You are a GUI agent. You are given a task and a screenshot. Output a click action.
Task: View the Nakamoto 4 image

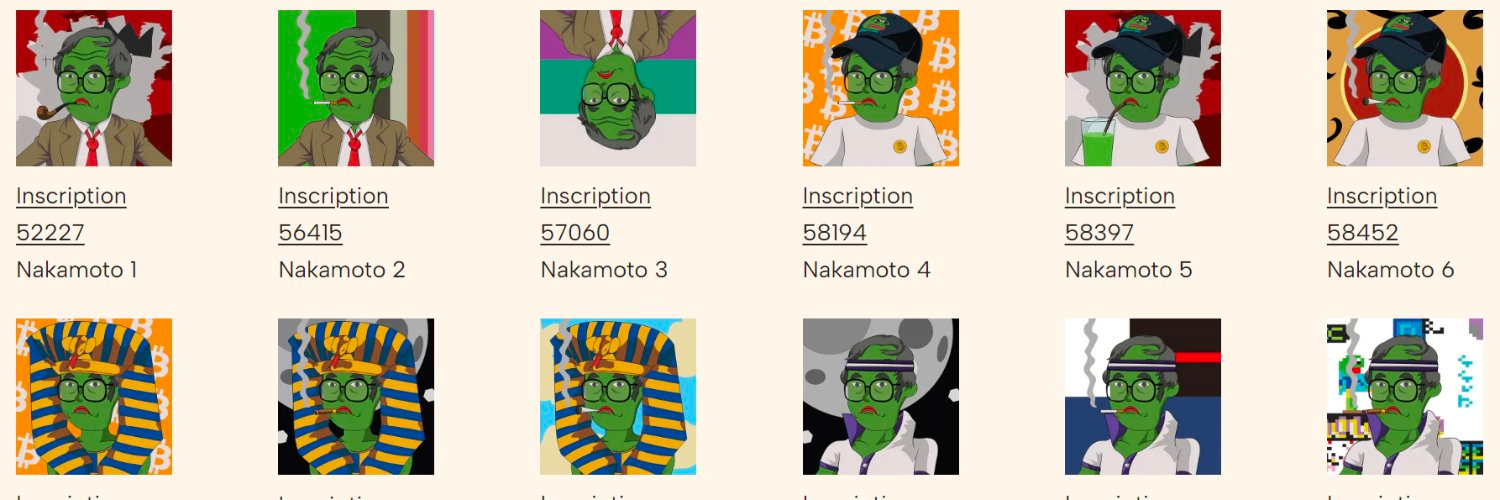[x=880, y=88]
